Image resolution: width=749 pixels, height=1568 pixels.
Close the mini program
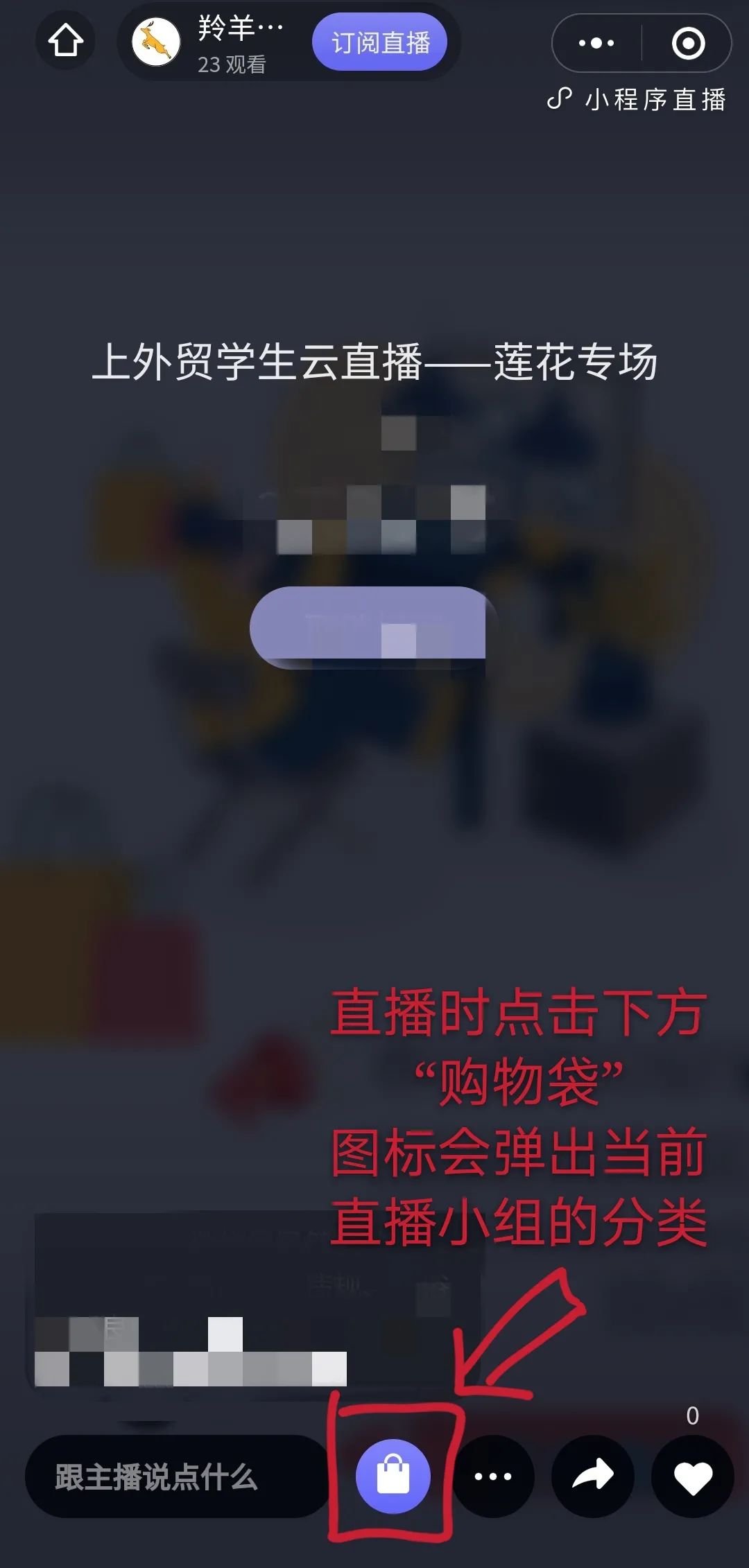point(688,43)
